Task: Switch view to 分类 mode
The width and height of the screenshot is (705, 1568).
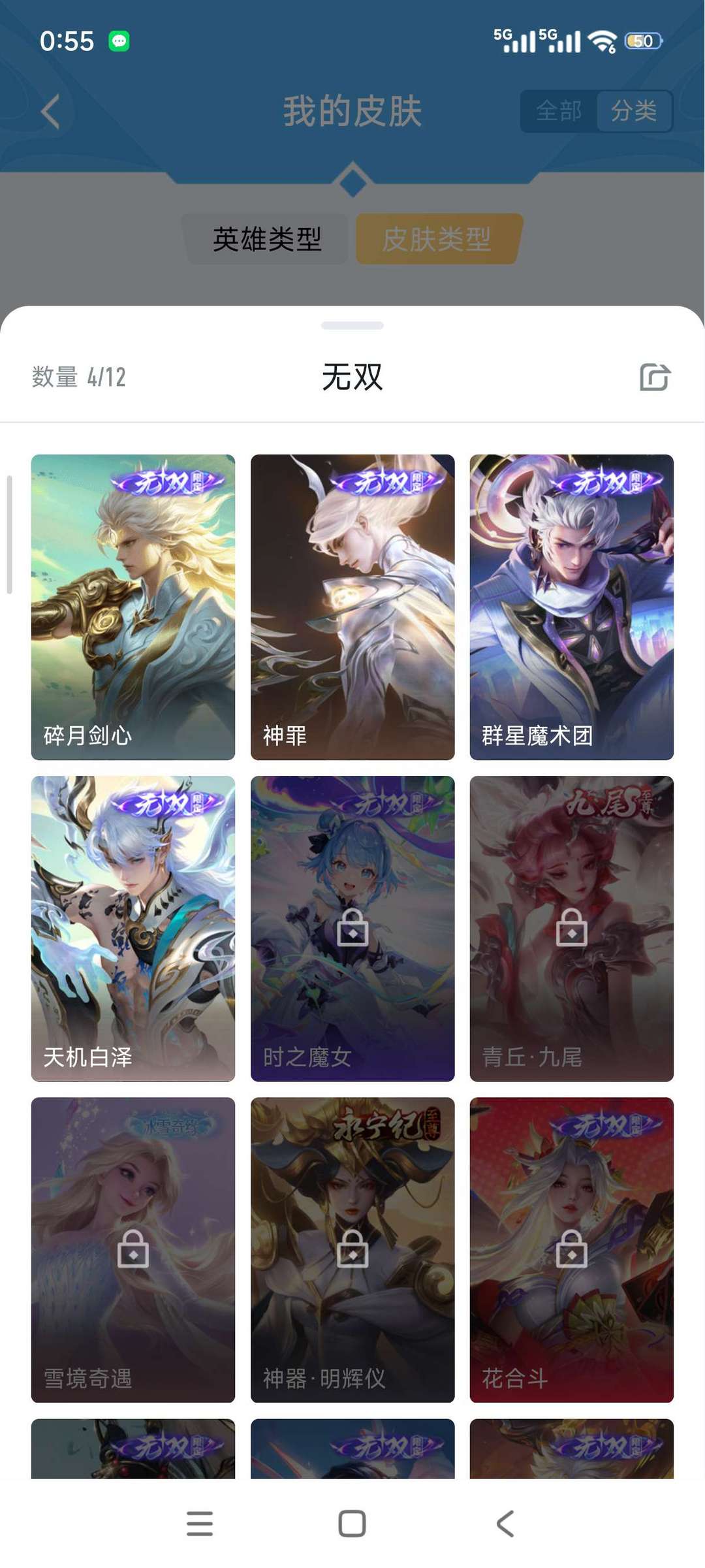Action: (x=633, y=111)
